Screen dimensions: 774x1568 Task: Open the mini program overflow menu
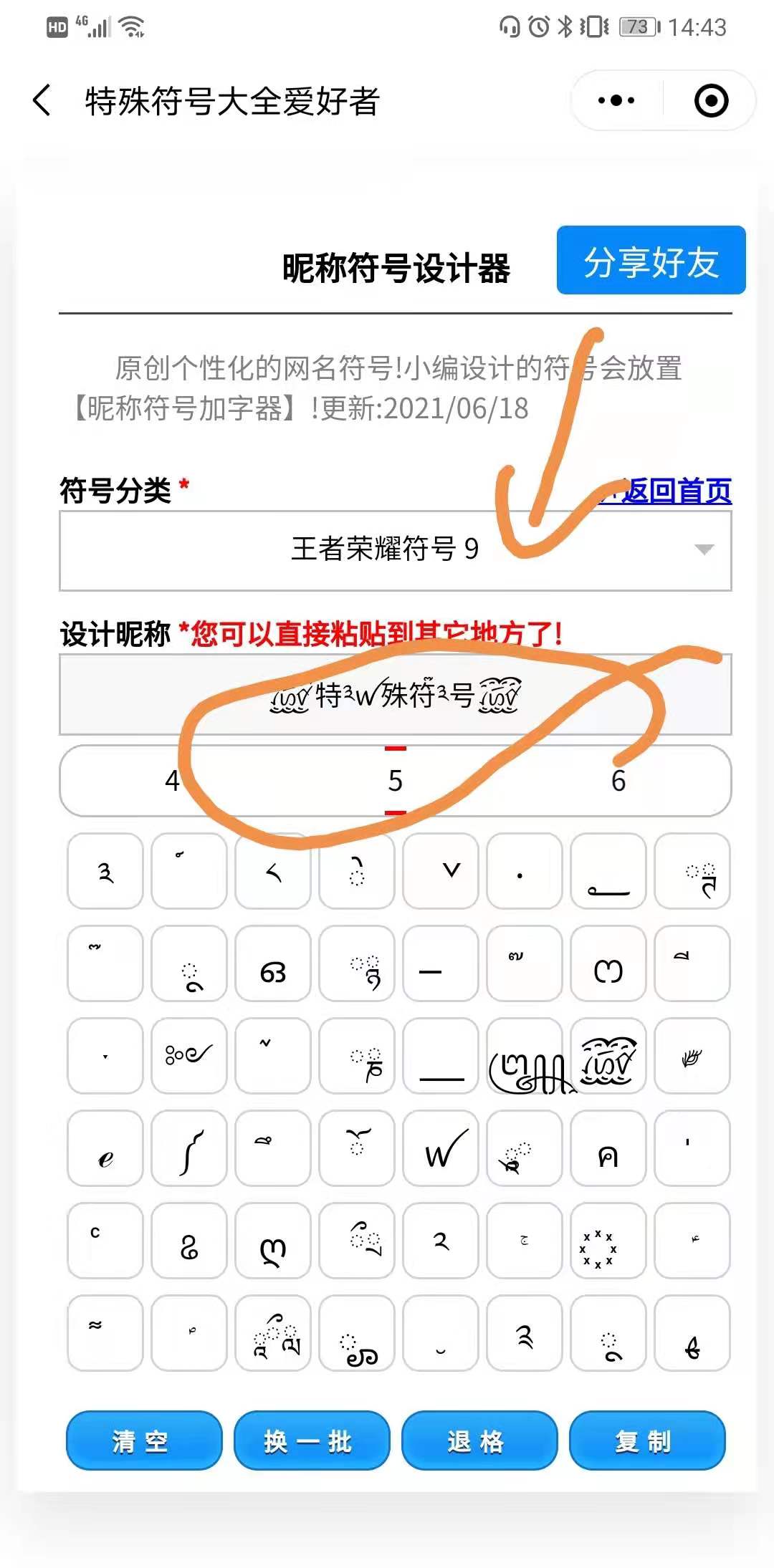click(616, 100)
